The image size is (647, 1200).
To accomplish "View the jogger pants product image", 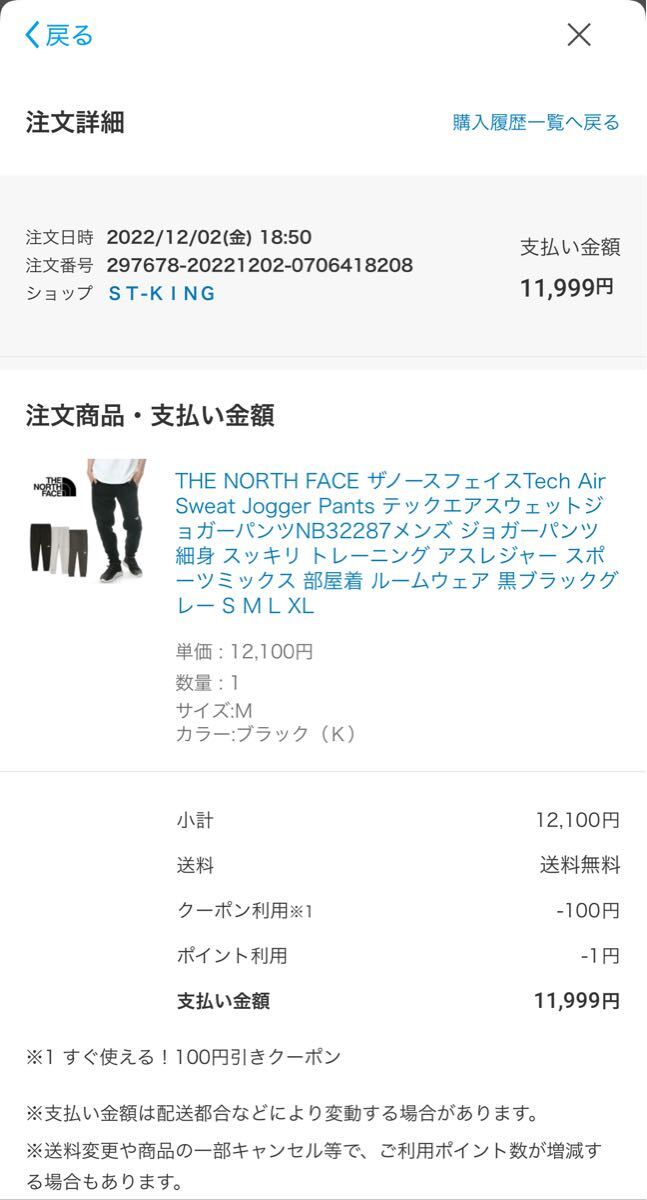I will click(88, 522).
